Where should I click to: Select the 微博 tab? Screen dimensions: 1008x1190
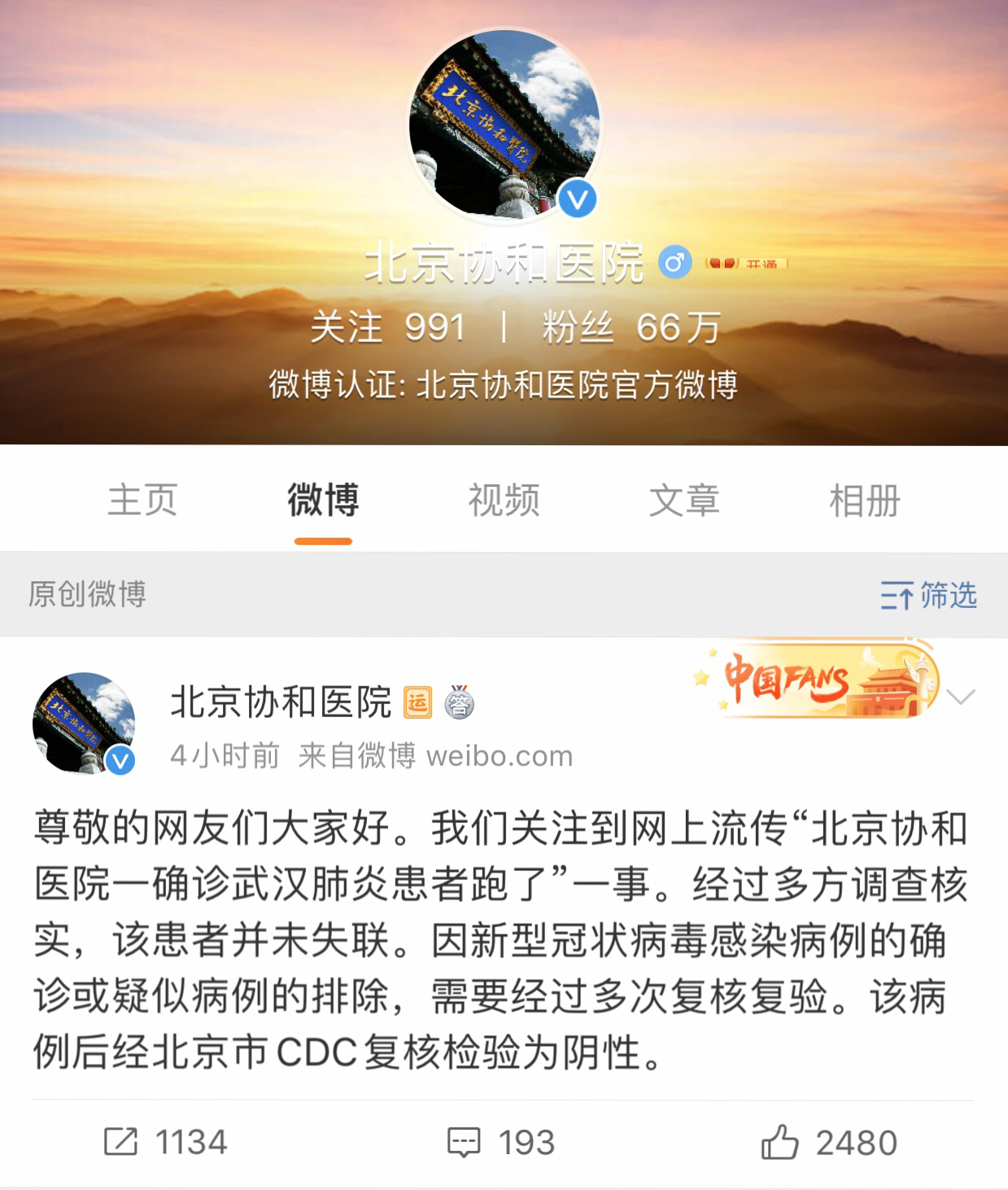(x=323, y=500)
